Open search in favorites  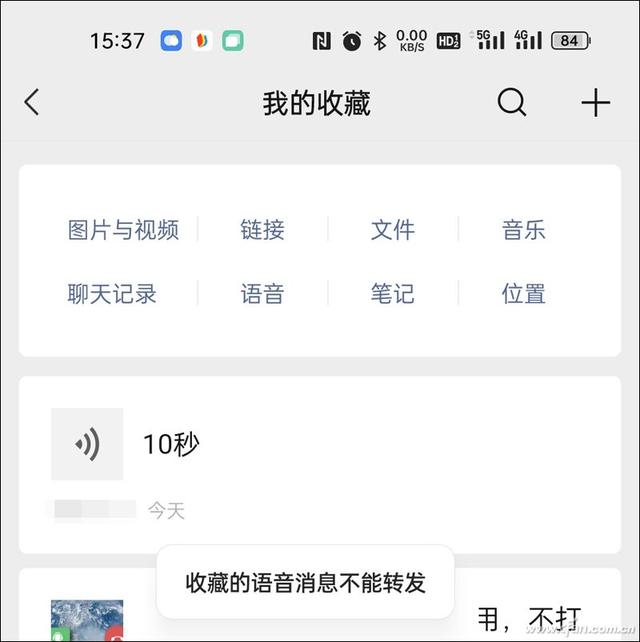click(511, 102)
